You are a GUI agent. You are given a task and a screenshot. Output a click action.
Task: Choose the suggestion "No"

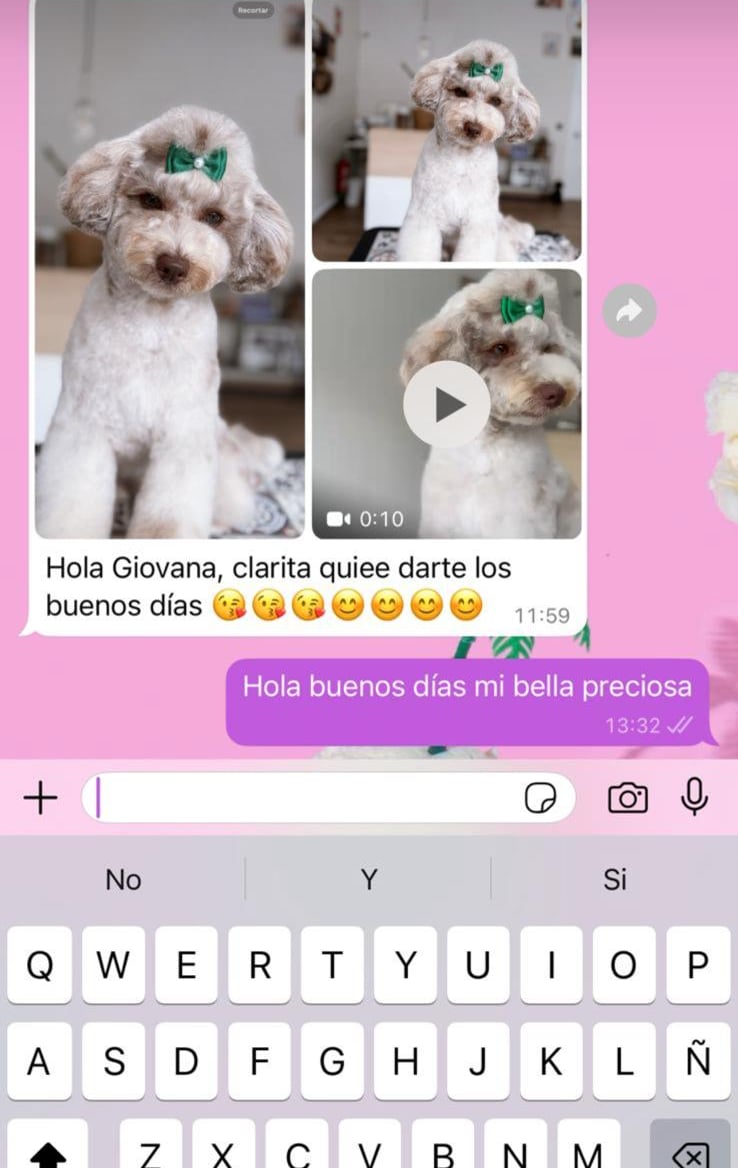pos(124,879)
